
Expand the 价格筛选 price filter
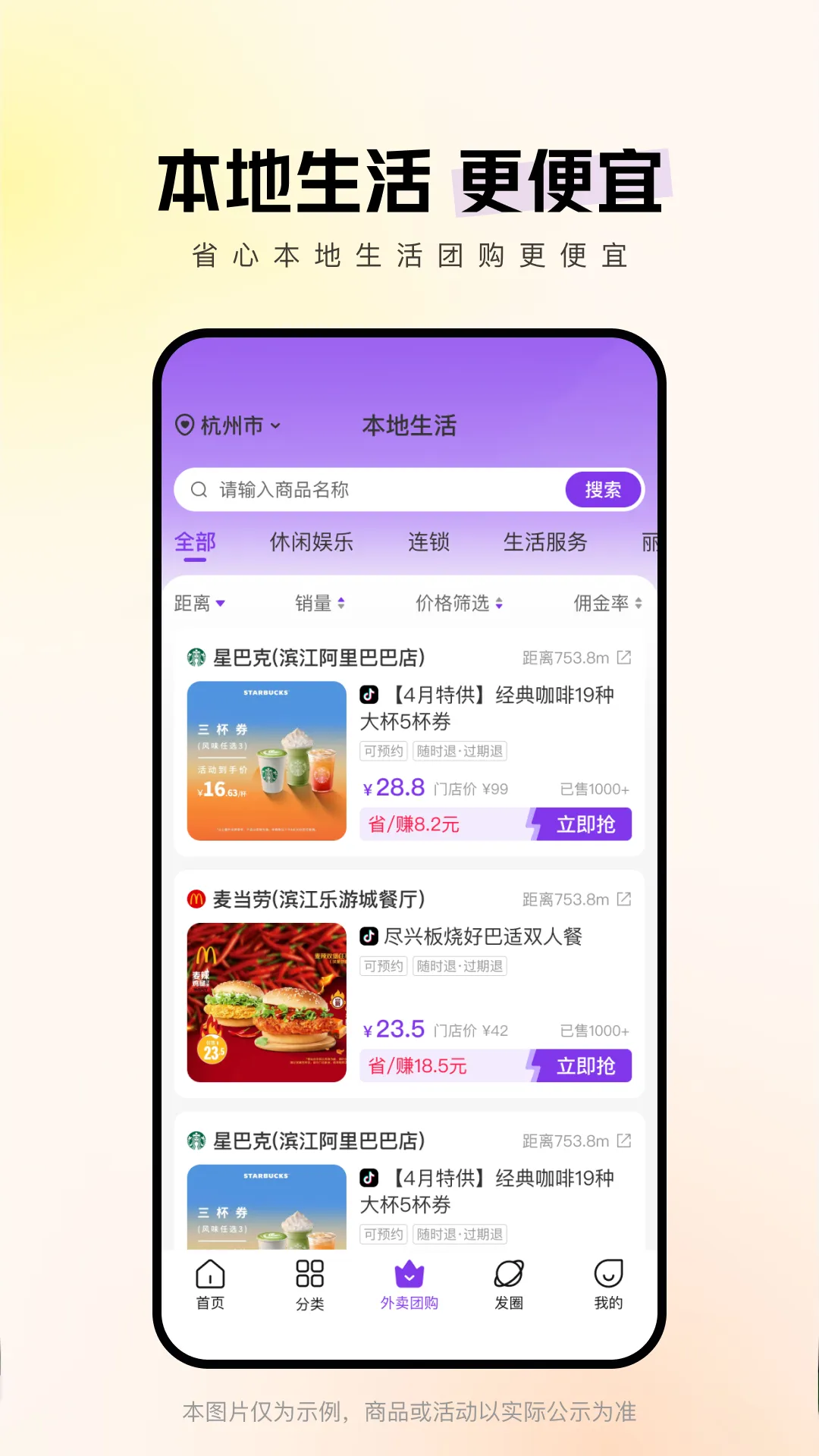(457, 603)
